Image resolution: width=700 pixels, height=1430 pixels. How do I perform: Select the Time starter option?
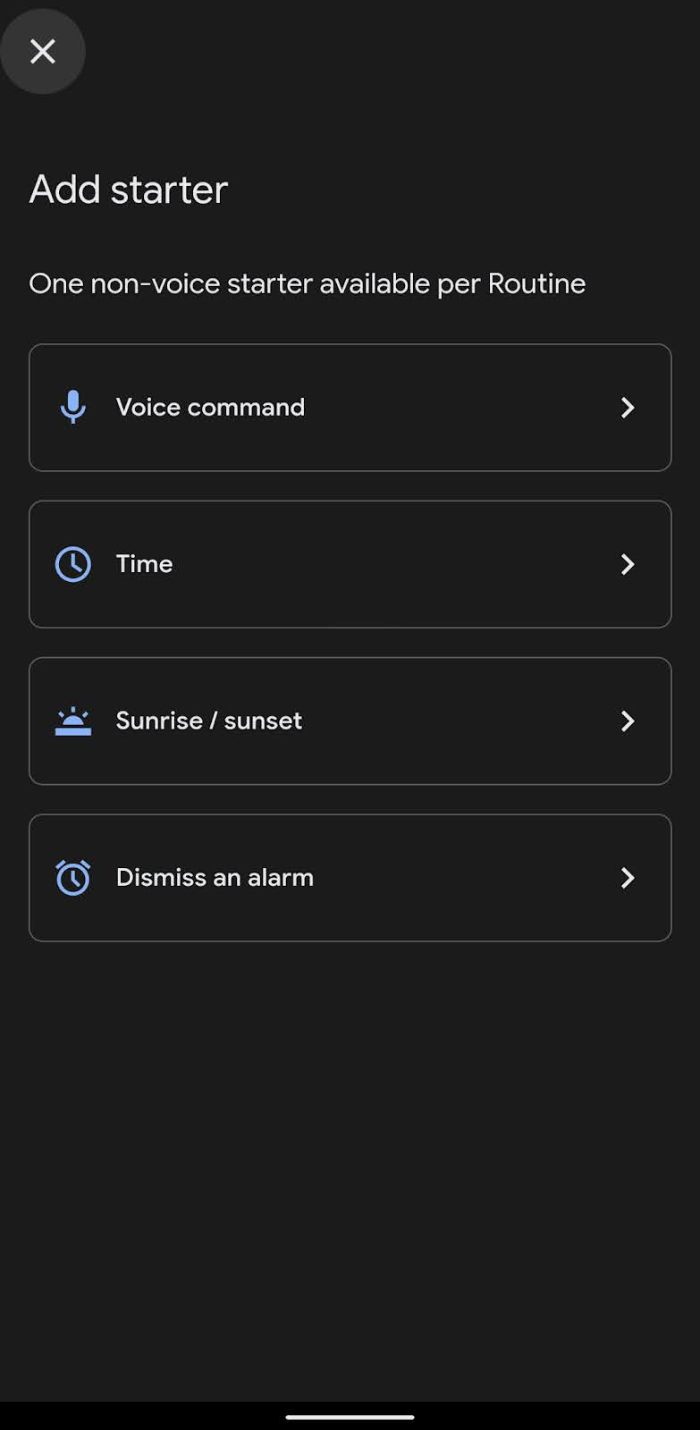349,564
